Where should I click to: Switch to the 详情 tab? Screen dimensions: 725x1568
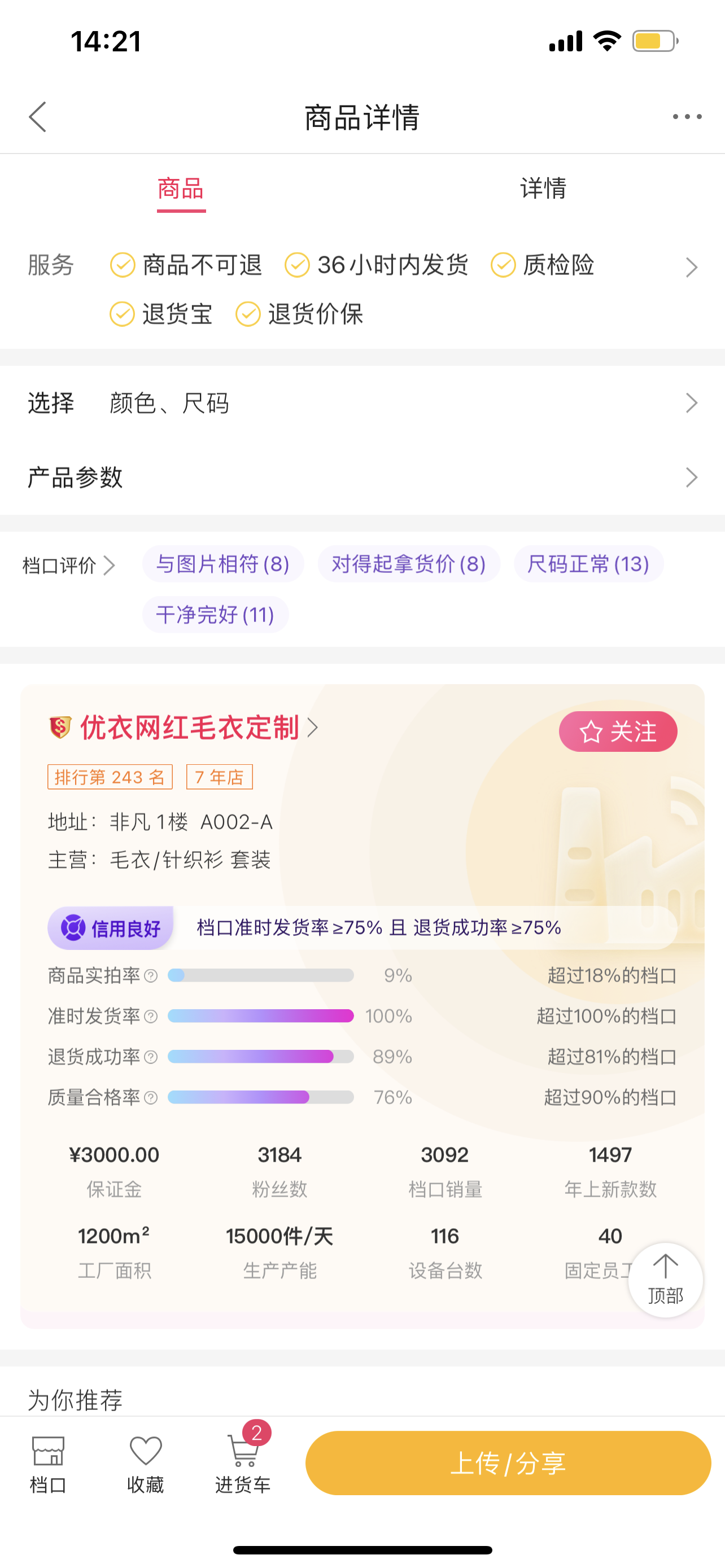543,188
